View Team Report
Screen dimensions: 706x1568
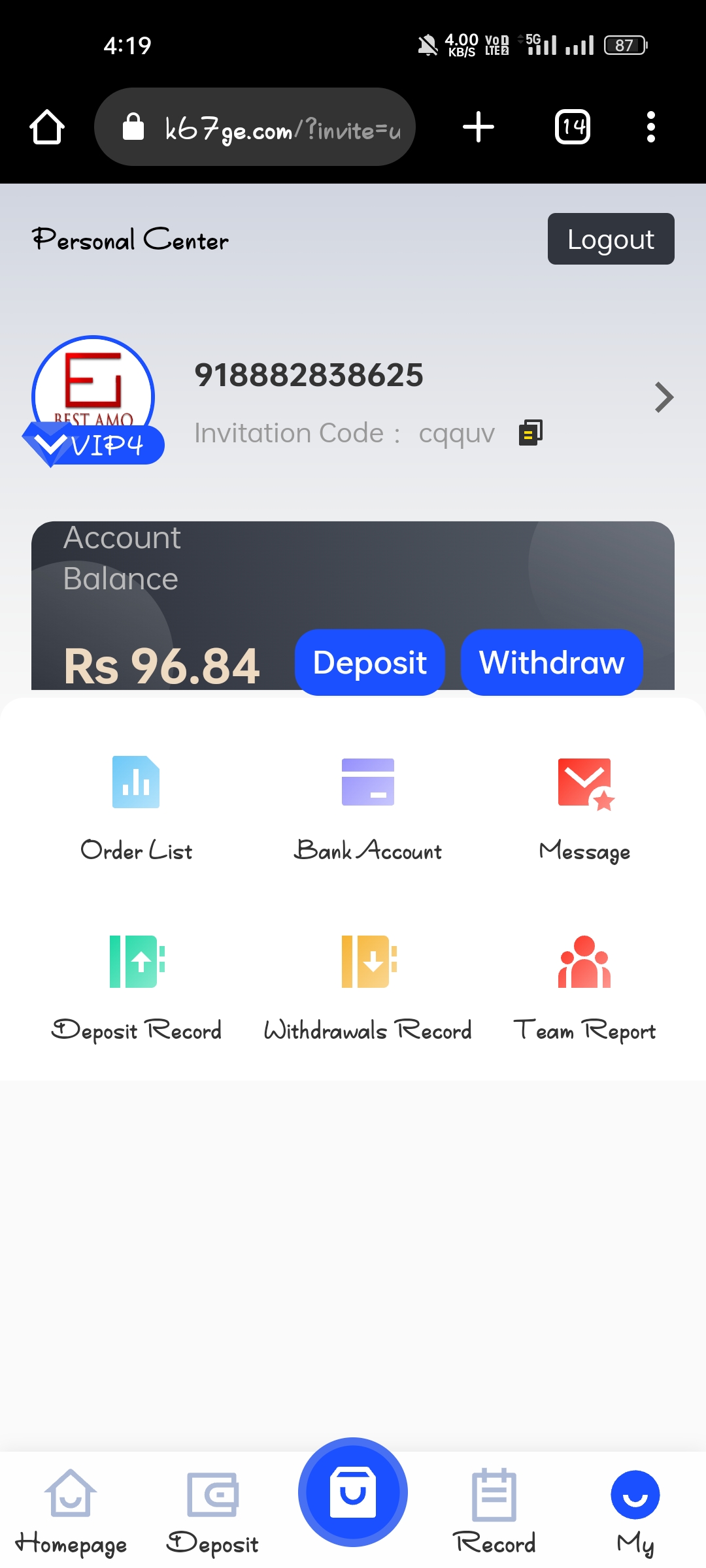tap(584, 988)
